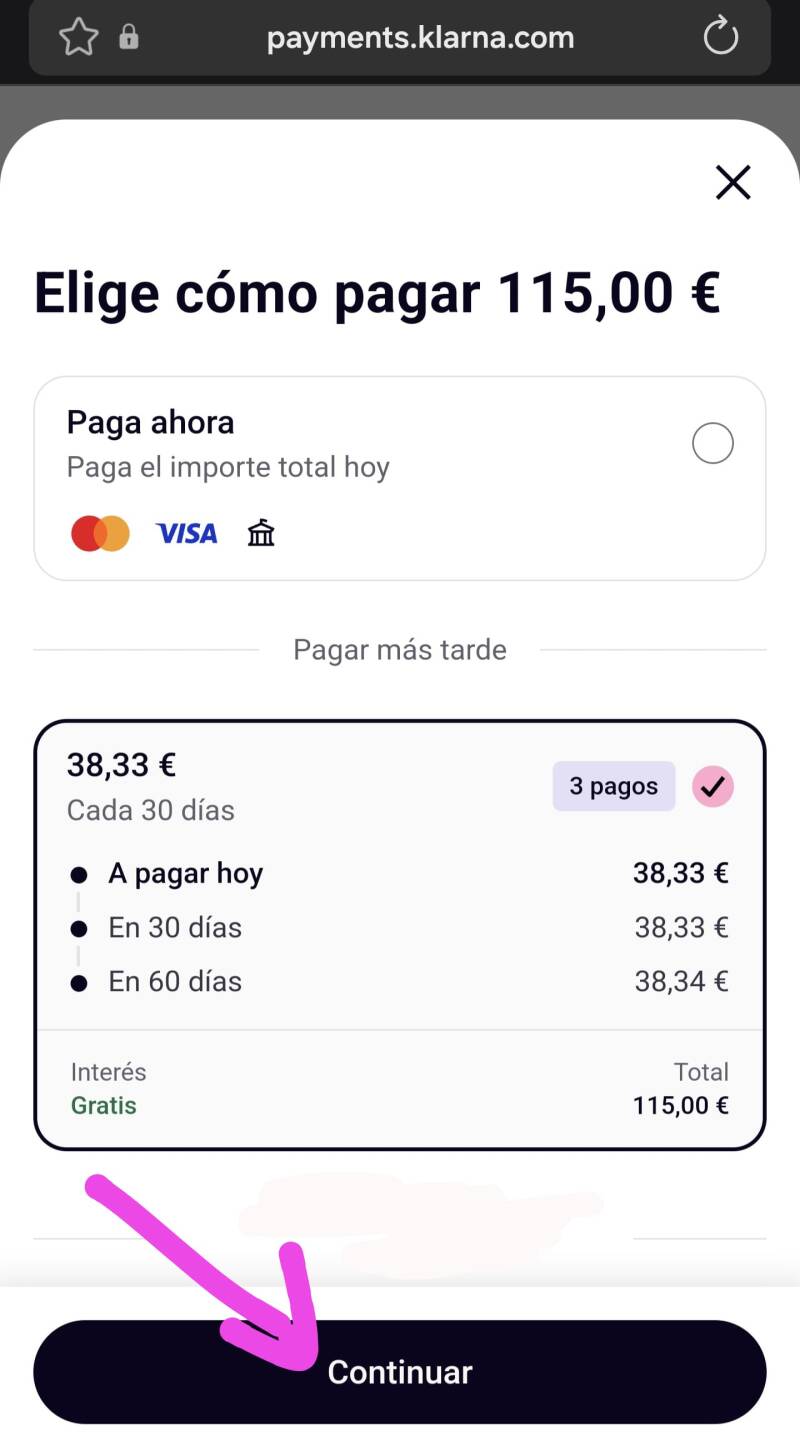Image resolution: width=800 pixels, height=1451 pixels.
Task: Select the Paga ahora payment option
Action: click(x=712, y=443)
